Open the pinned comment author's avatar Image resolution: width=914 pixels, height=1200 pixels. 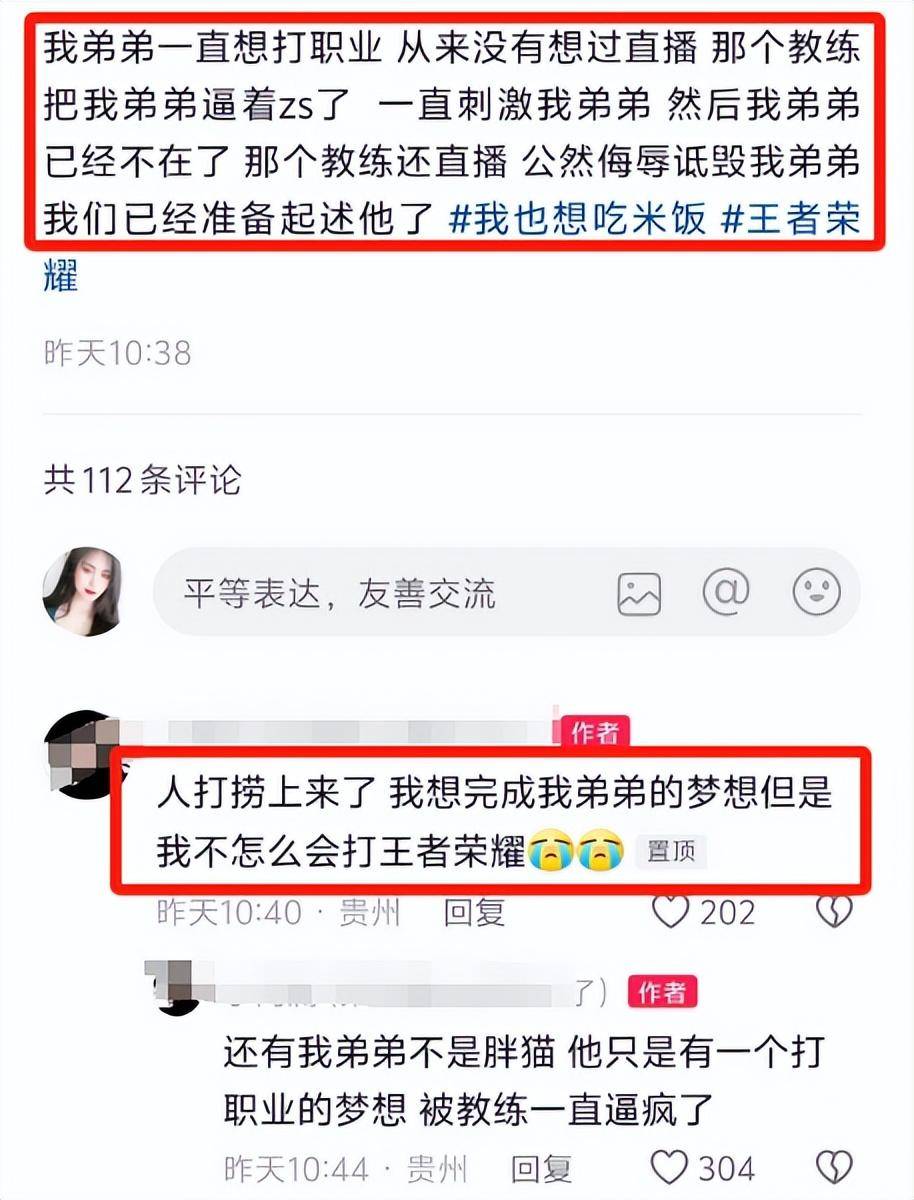click(80, 752)
